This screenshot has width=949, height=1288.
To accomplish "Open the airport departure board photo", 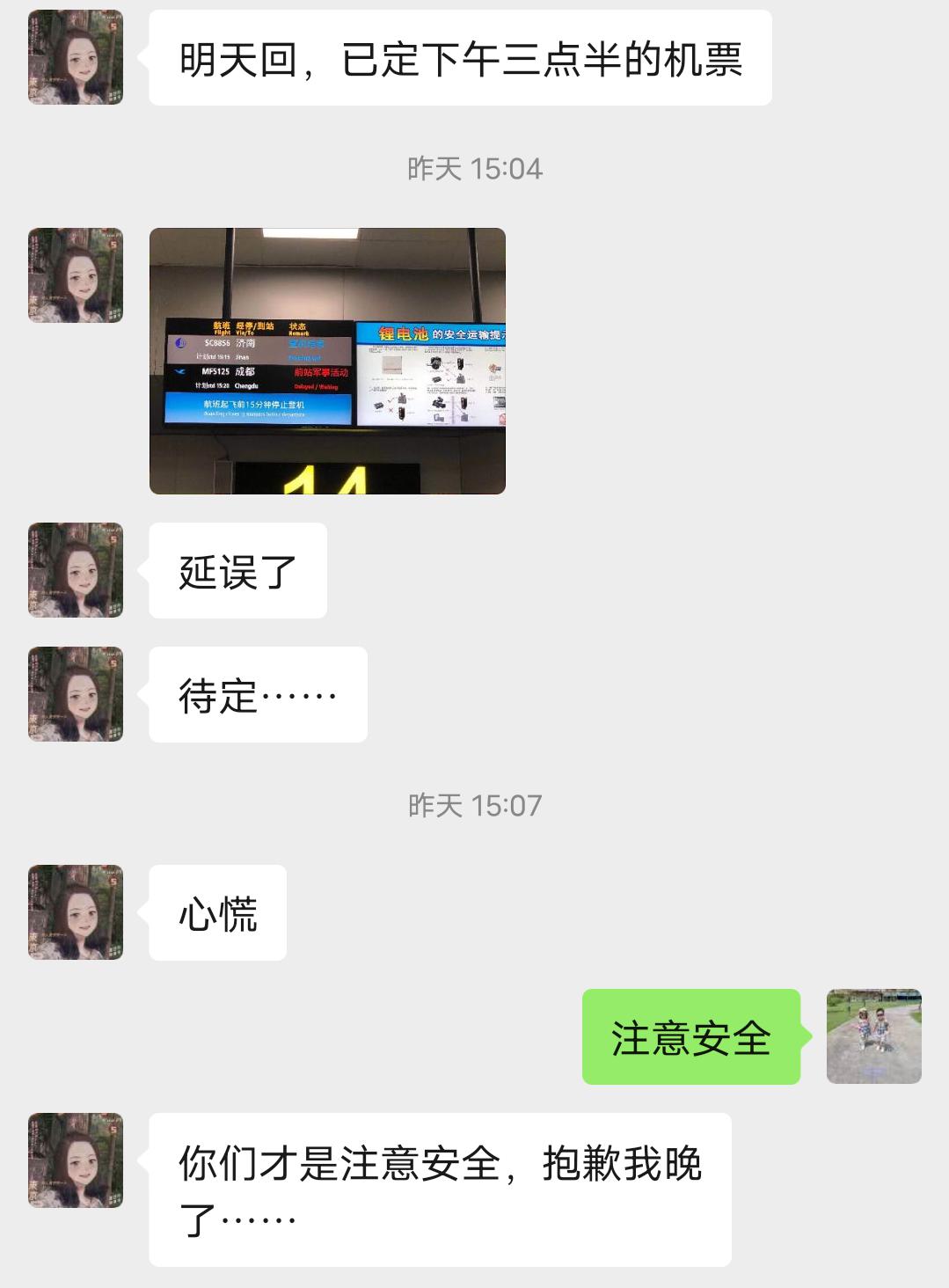I will (327, 361).
